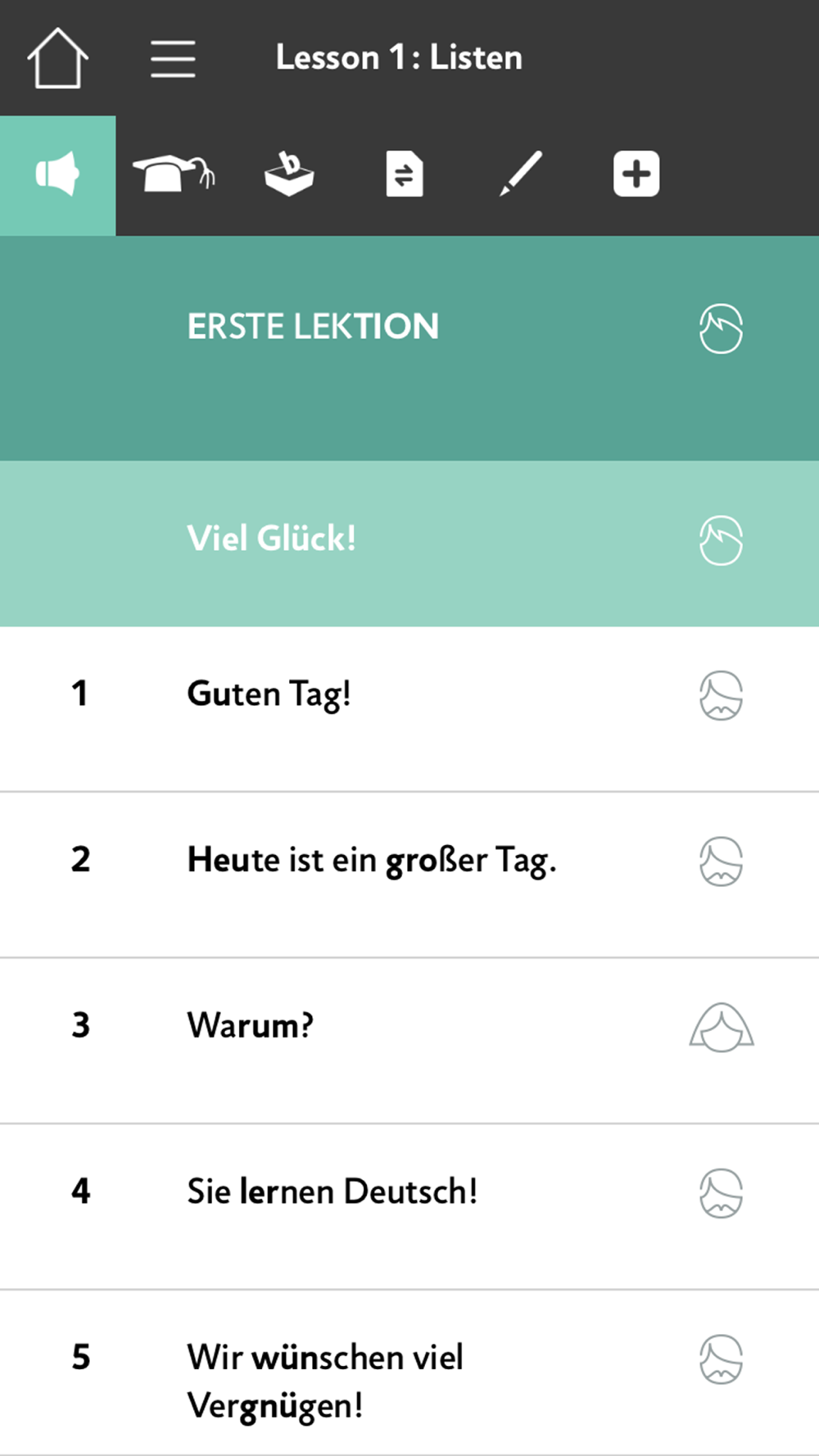The height and width of the screenshot is (1456, 819).
Task: Open the hamburger menu
Action: click(x=173, y=59)
